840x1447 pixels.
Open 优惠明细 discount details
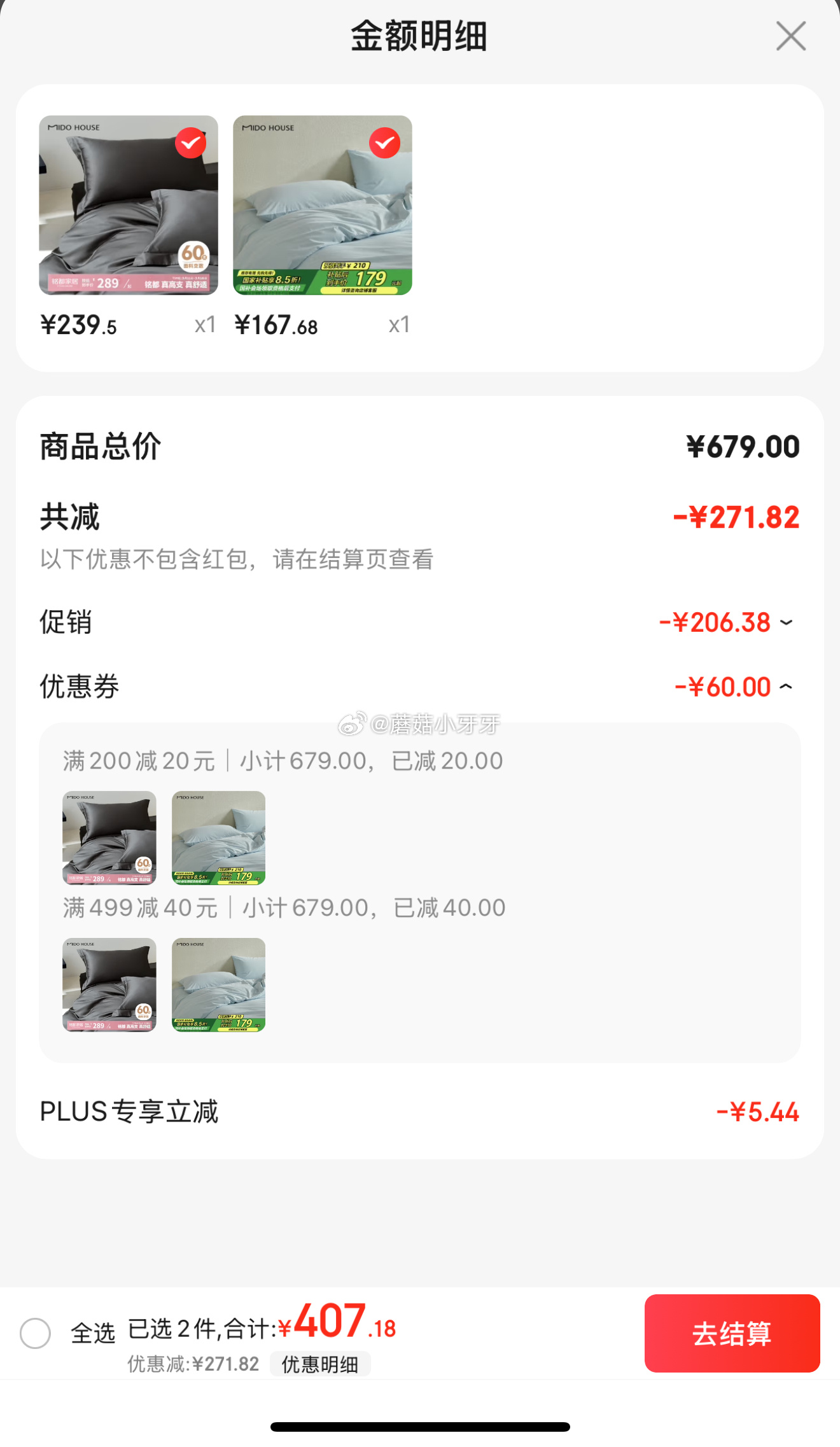point(320,1364)
